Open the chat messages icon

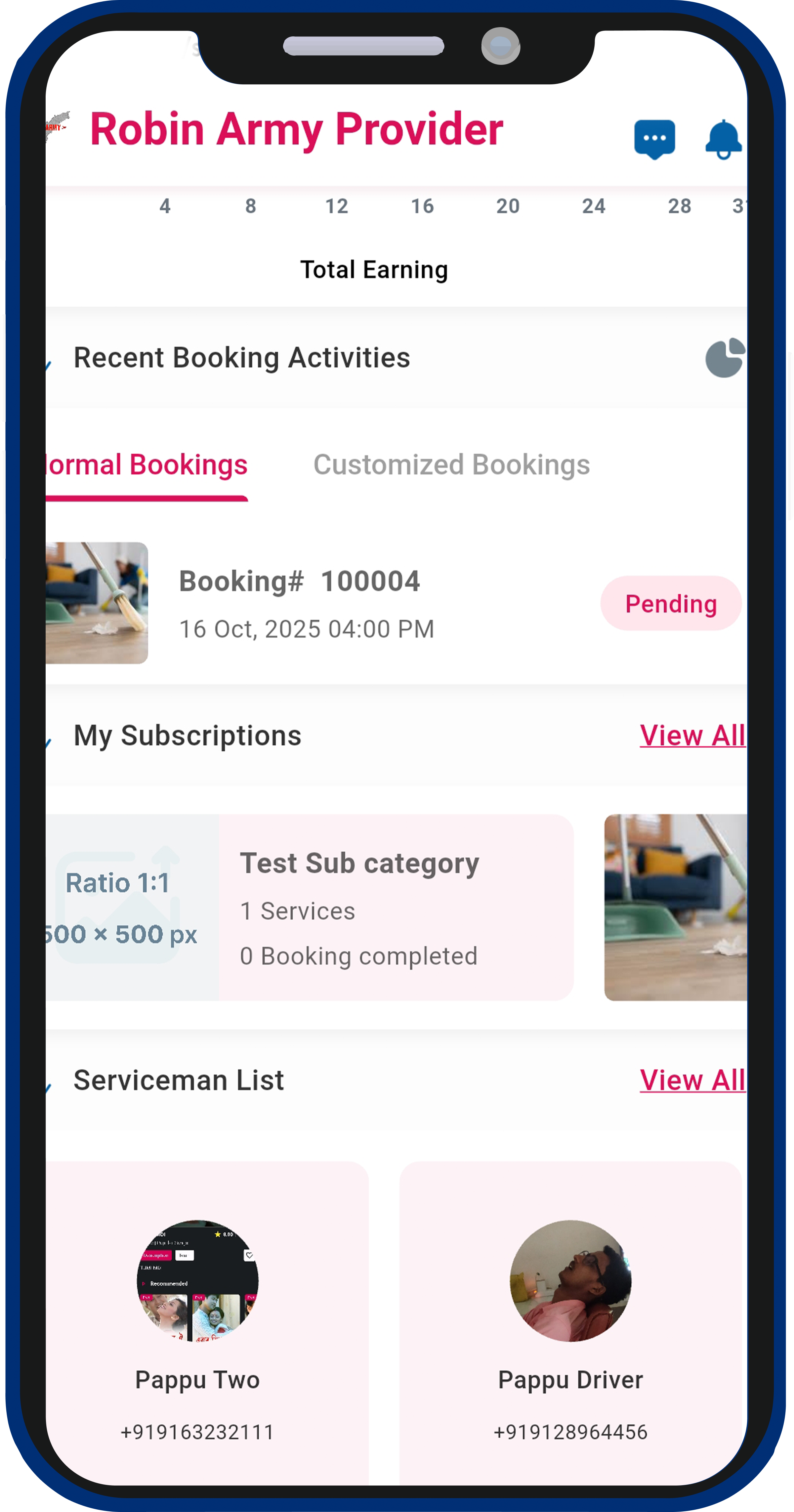coord(654,137)
